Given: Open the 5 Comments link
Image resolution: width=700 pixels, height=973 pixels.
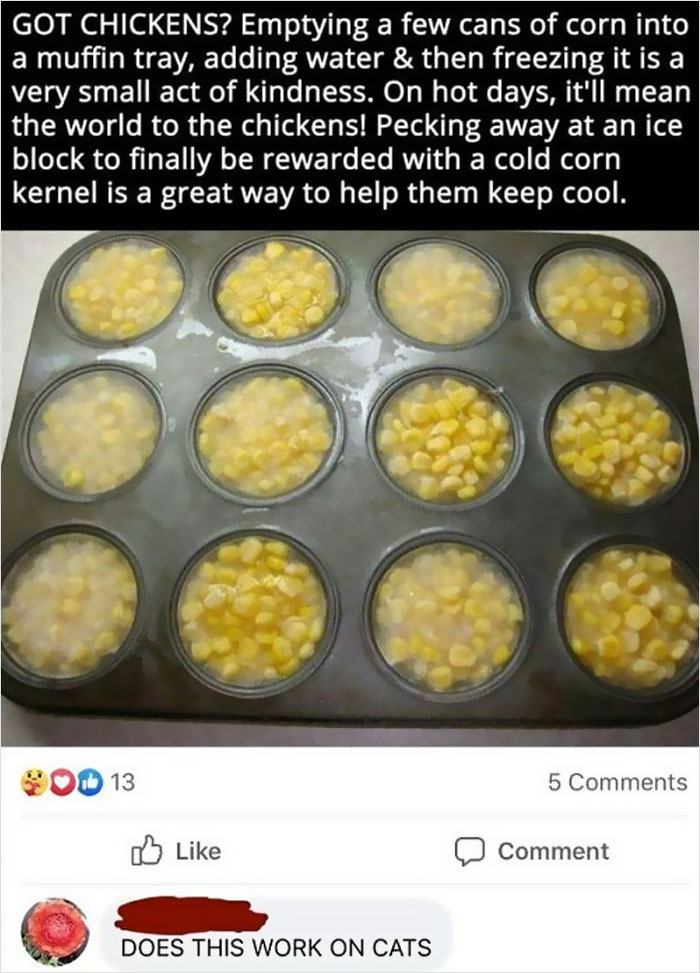Looking at the screenshot, I should (x=617, y=782).
